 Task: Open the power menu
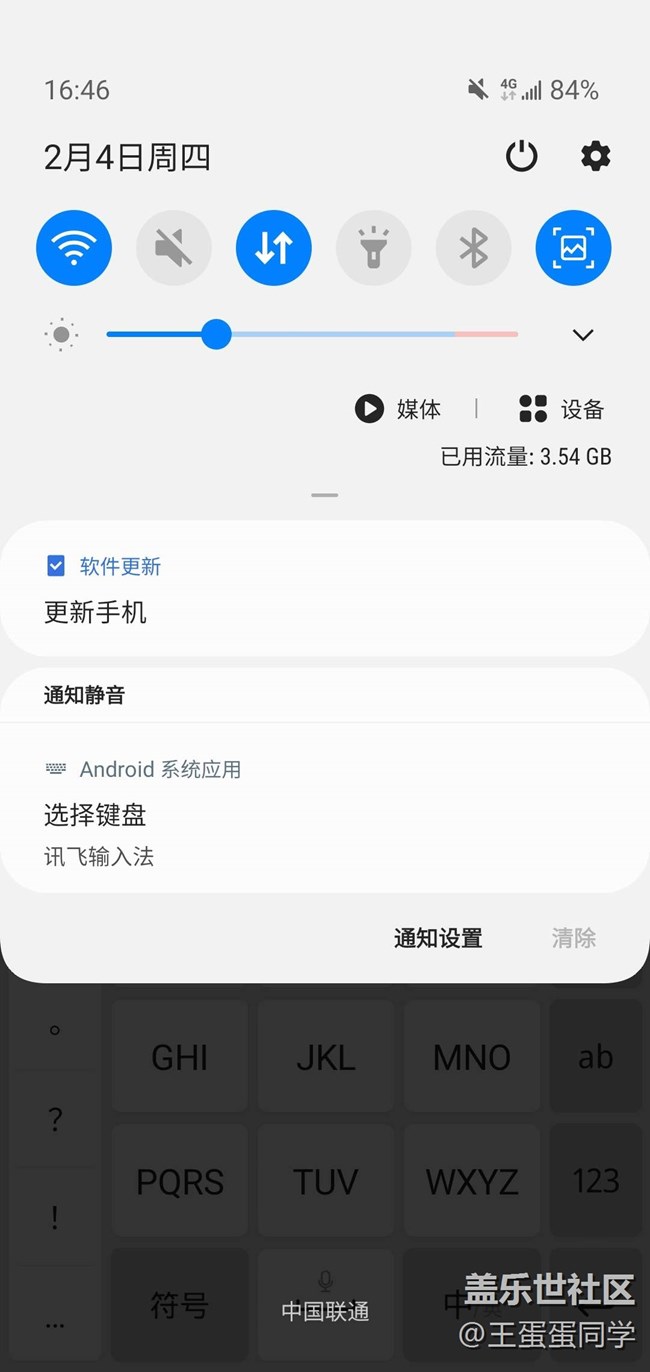click(x=521, y=156)
